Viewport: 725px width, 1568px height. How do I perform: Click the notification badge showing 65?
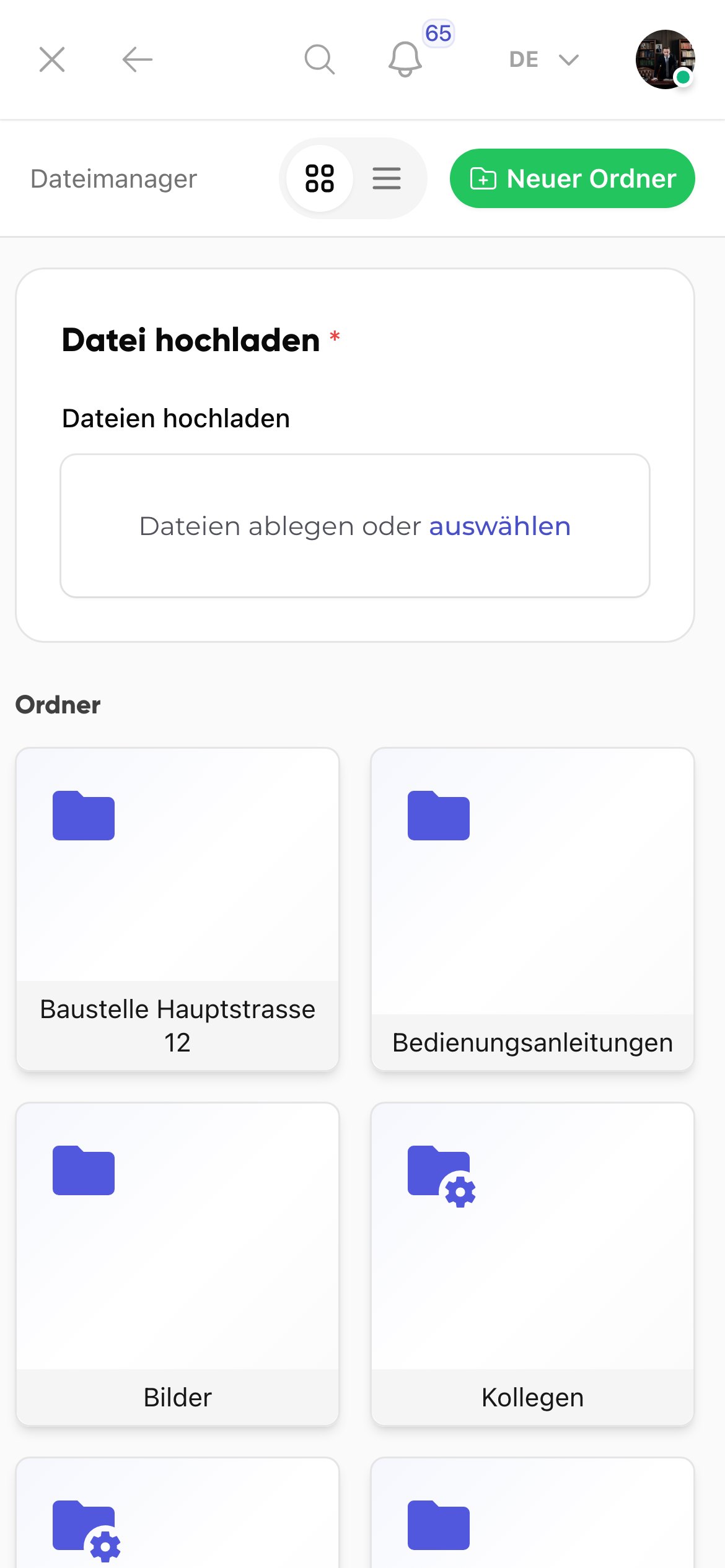point(437,34)
